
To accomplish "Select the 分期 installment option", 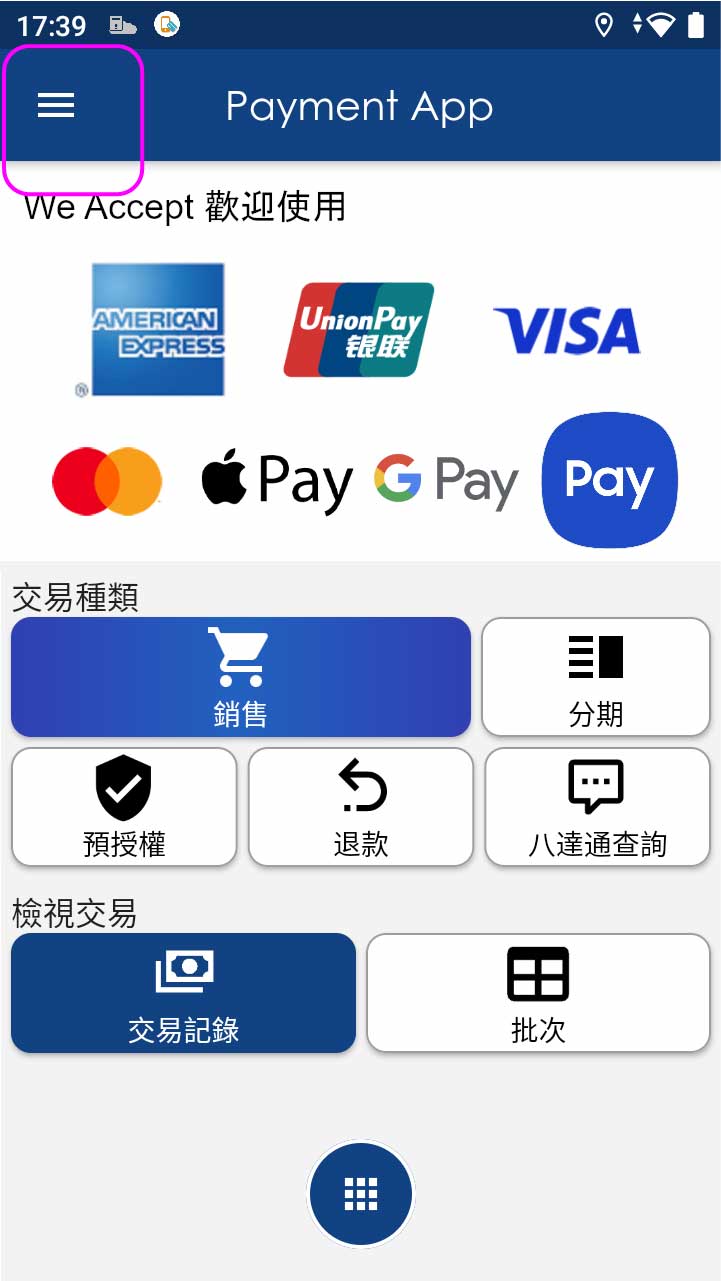I will [596, 677].
